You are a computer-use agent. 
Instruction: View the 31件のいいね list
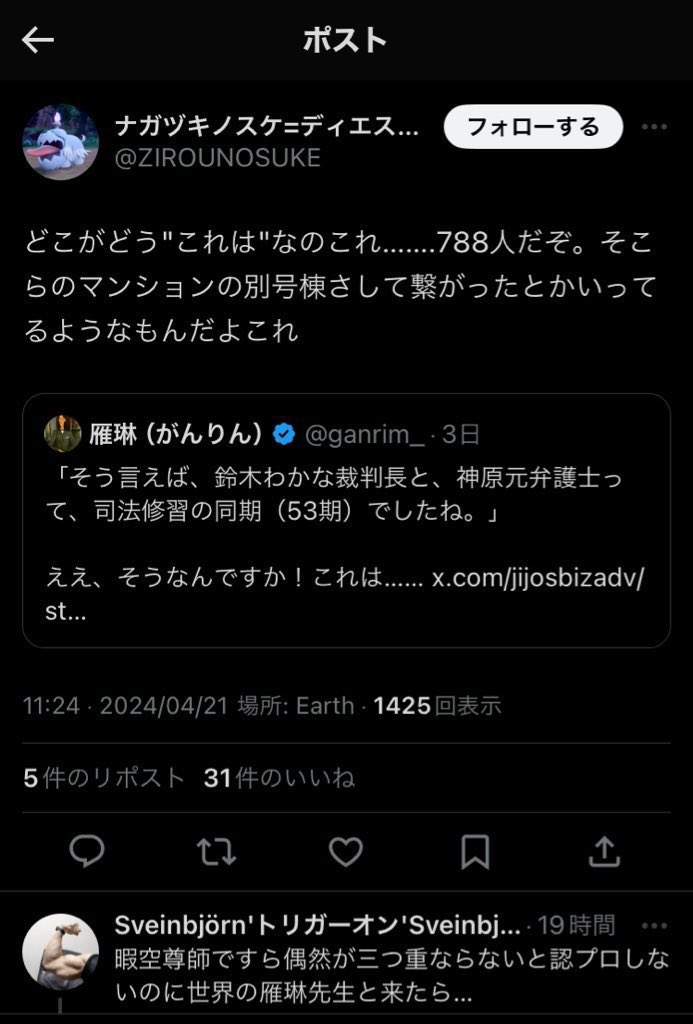pyautogui.click(x=279, y=777)
